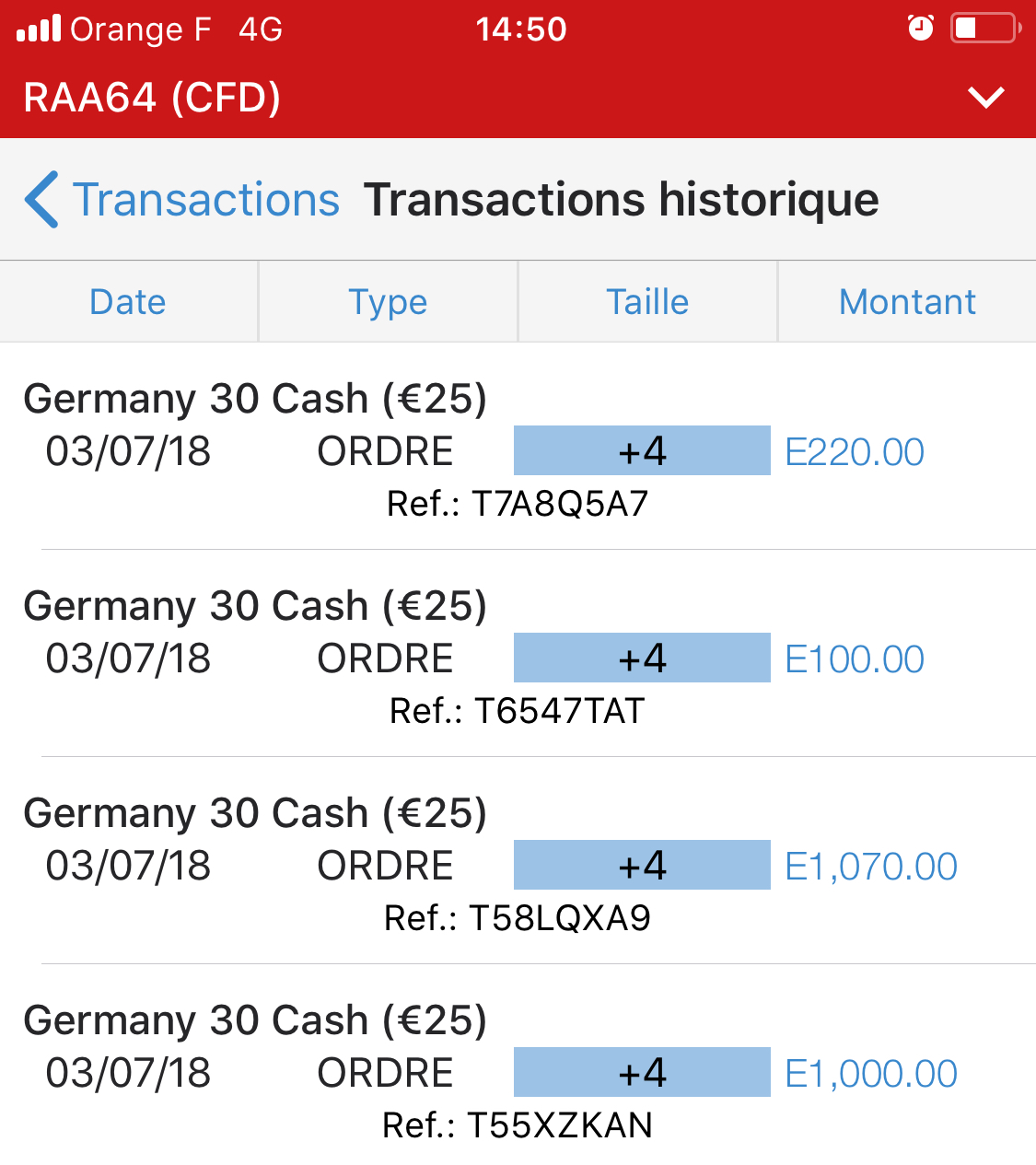Sort transactions by Type column

pos(388,302)
